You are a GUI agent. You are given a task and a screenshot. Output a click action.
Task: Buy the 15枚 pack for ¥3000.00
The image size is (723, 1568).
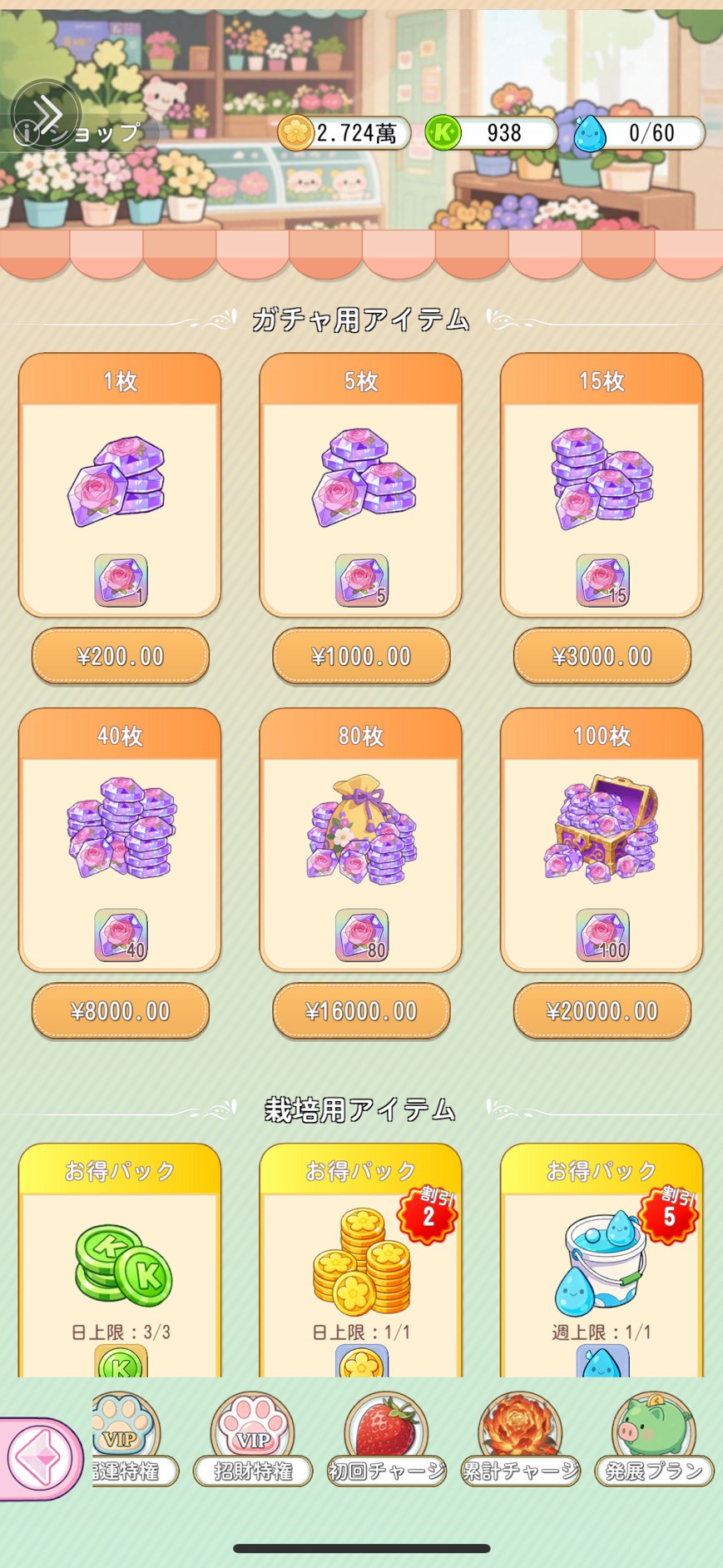[602, 657]
